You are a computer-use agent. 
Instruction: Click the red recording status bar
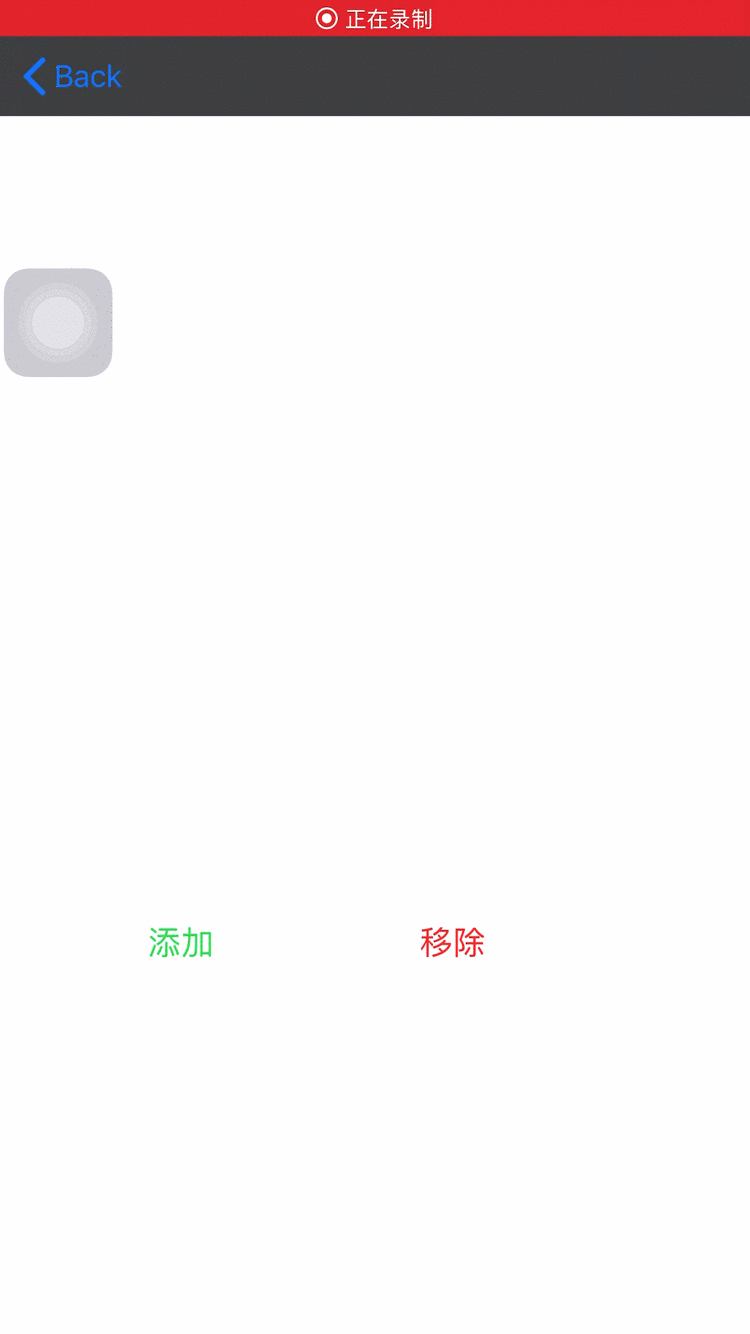pos(375,17)
